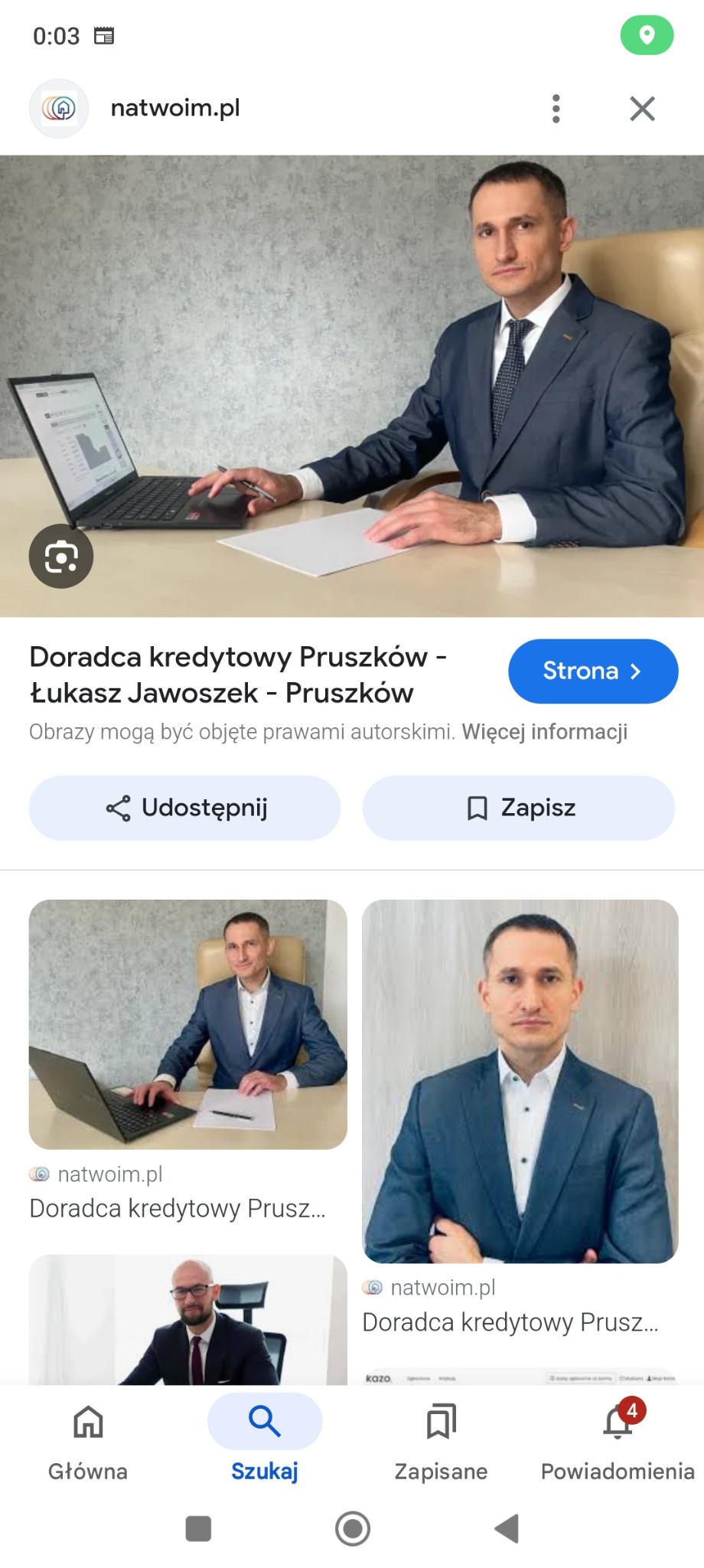Image resolution: width=704 pixels, height=1568 pixels.
Task: Tap the bookmark icon inside Zapisz button
Action: 476,808
